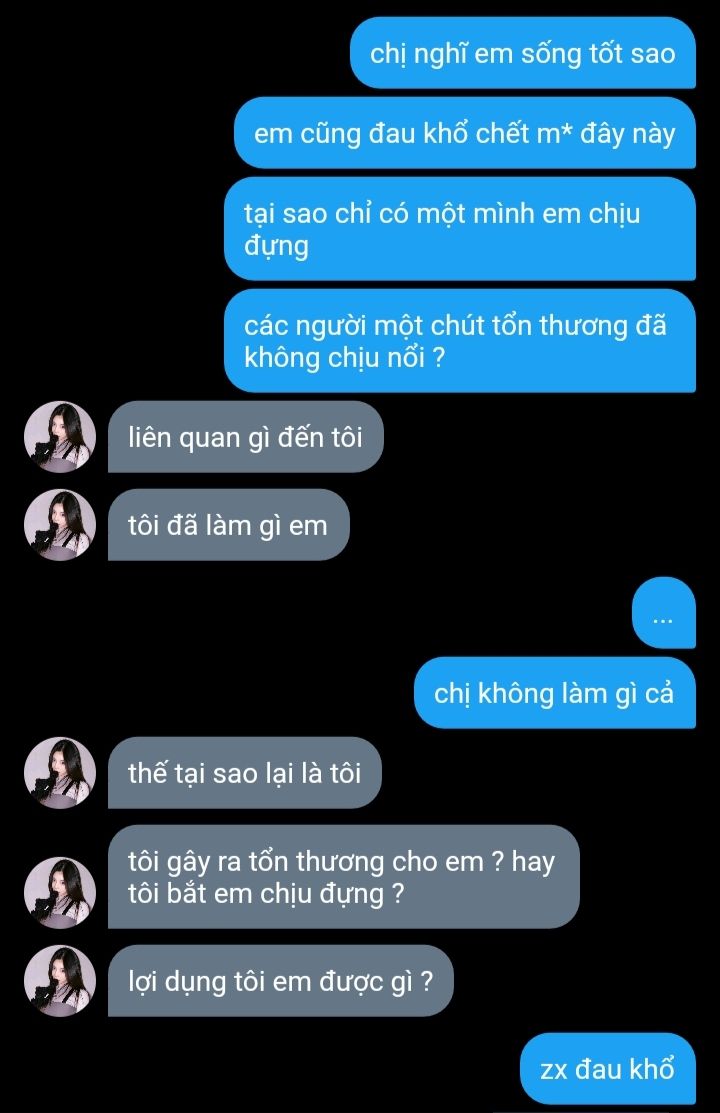Open sender's avatar beside 'liên quan gì đến tôi'
The width and height of the screenshot is (720, 1113).
[60, 437]
